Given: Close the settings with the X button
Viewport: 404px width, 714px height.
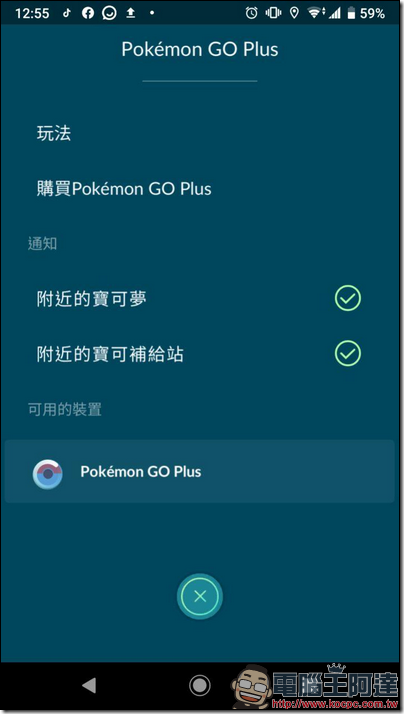Looking at the screenshot, I should (x=200, y=597).
